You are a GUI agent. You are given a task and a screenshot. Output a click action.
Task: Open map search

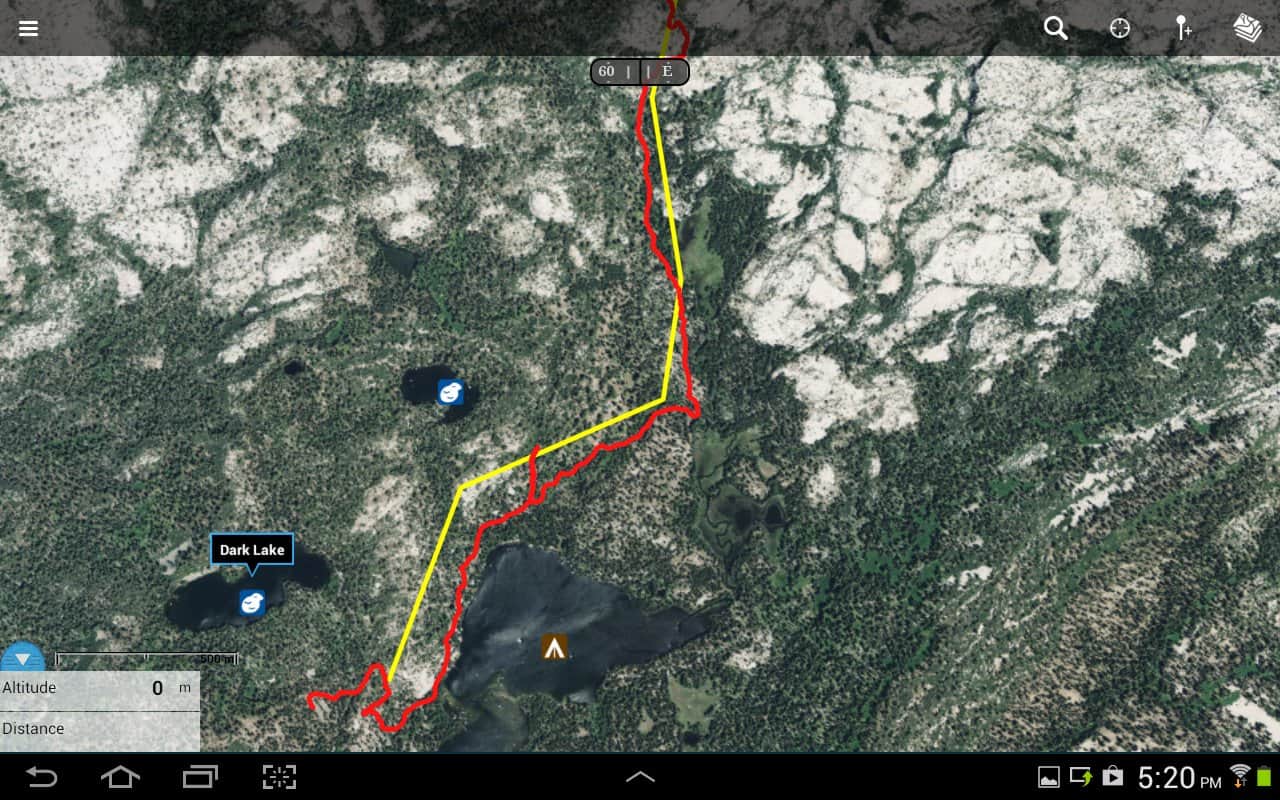1055,28
